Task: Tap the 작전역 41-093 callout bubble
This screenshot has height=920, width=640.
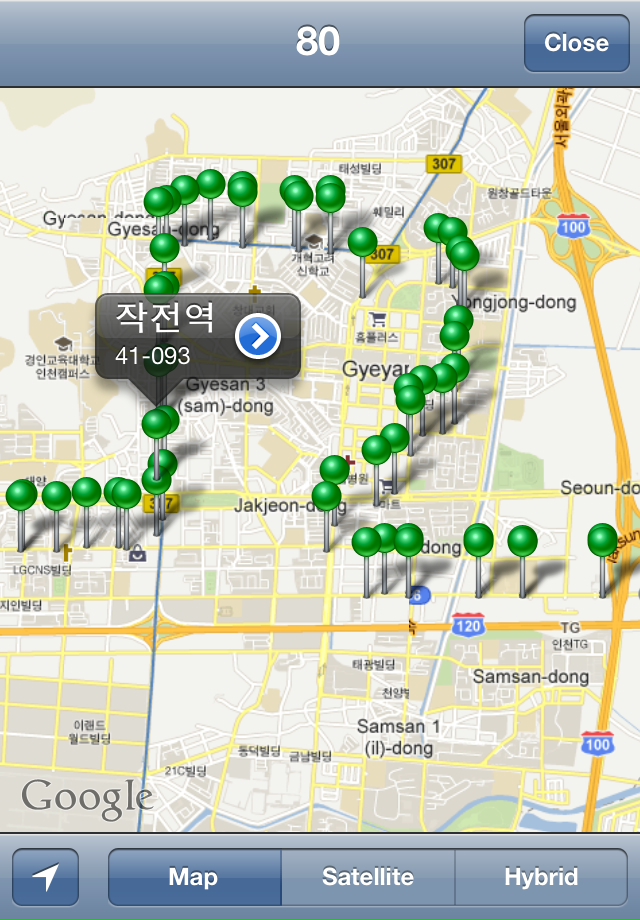Action: pos(165,336)
